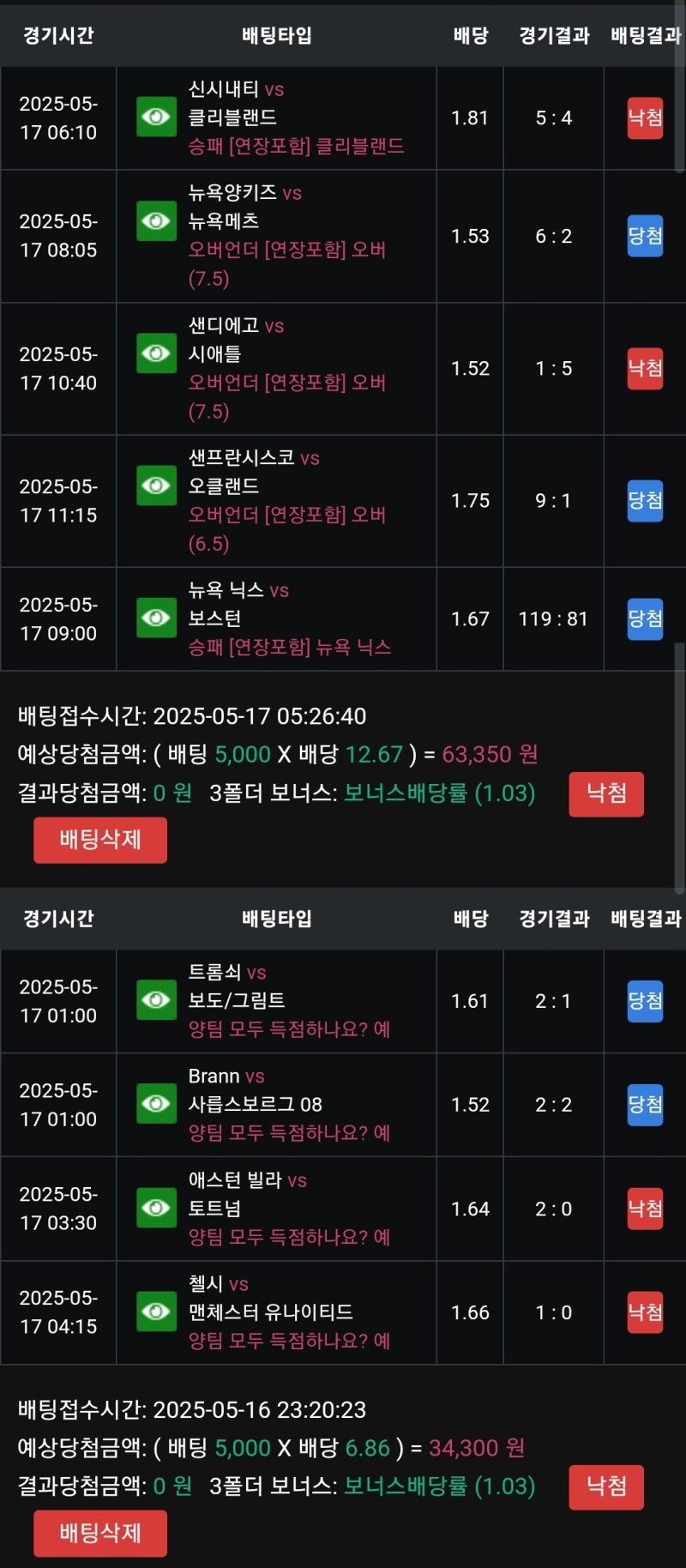686x1568 pixels.
Task: Open eye icon for 트롬쇠 vs 보도/그림트
Action: (156, 1000)
